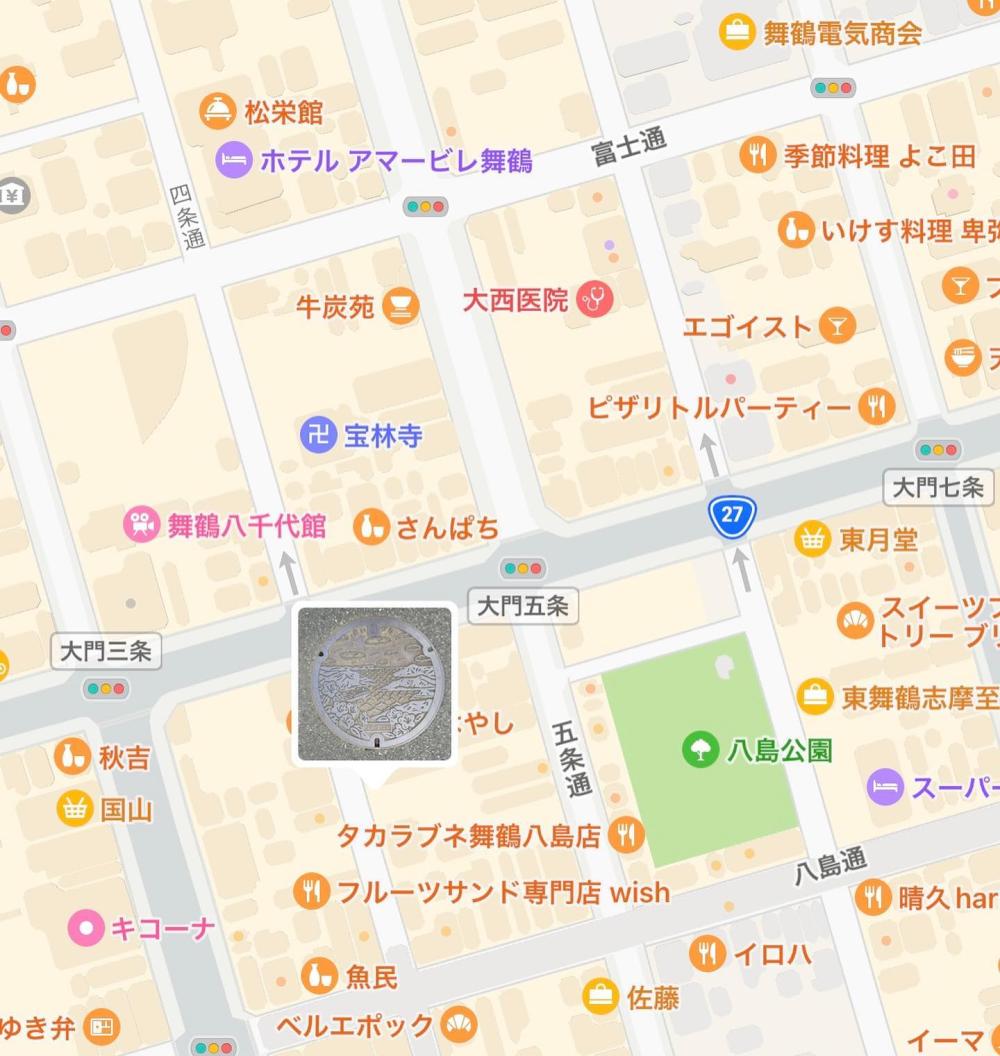This screenshot has width=1000, height=1056.
Task: Tap the 舞鶴電気商会 shop marker
Action: 737,32
